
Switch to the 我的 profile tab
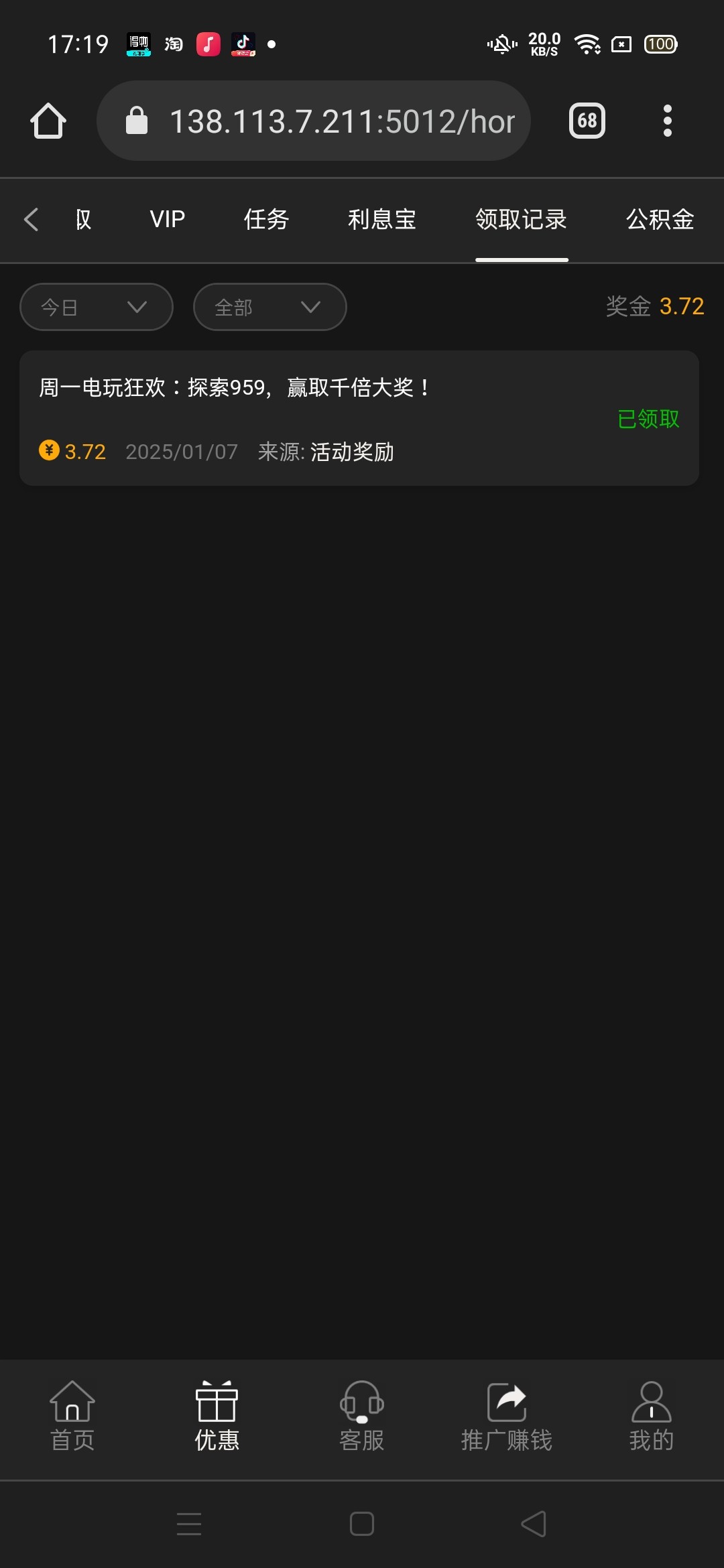[x=651, y=1417]
